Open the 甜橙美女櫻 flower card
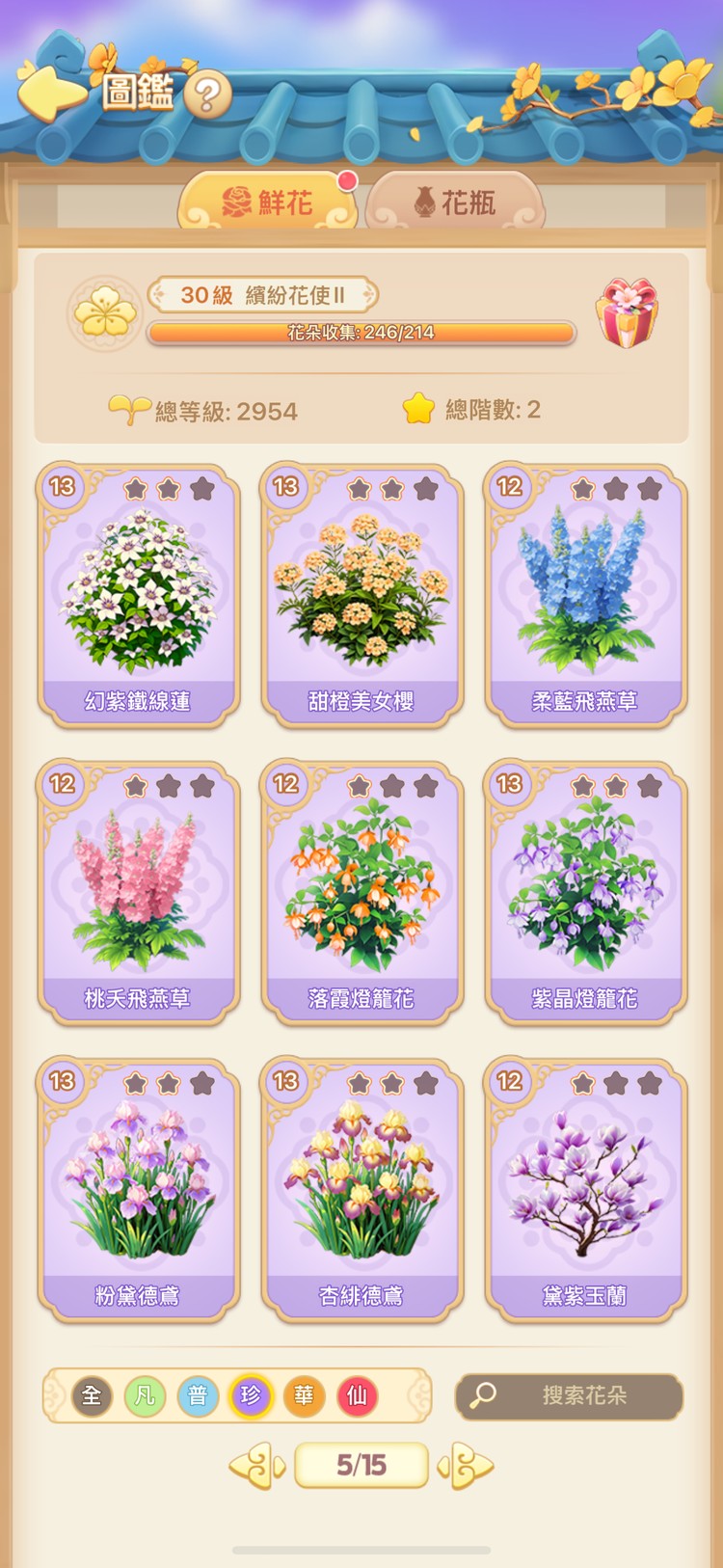Viewport: 723px width, 1568px height. [x=361, y=595]
